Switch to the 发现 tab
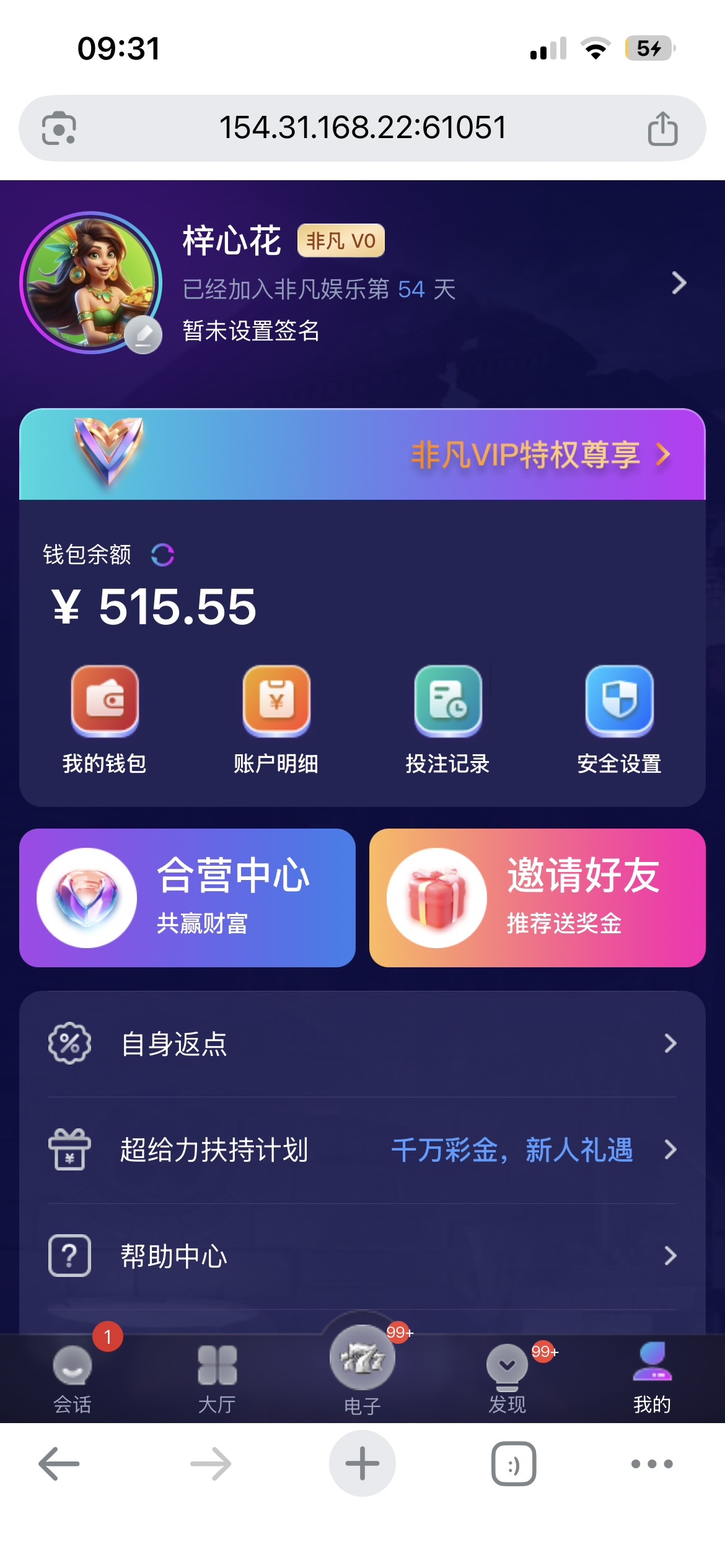725x1568 pixels. coord(507,1376)
